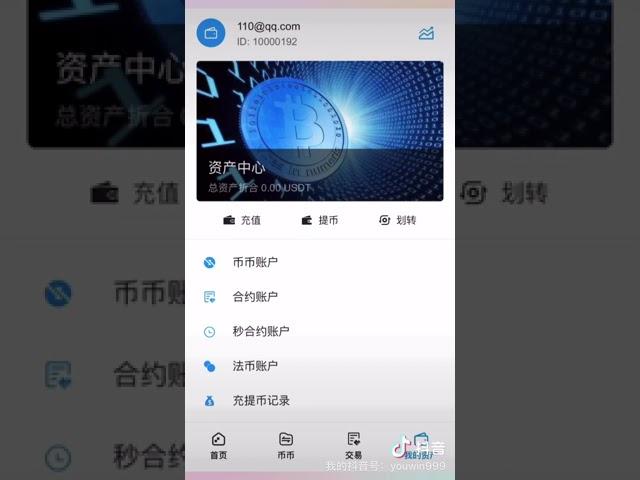Viewport: 640px width, 480px height.
Task: Tap the 充值 deposit button
Action: pyautogui.click(x=242, y=220)
